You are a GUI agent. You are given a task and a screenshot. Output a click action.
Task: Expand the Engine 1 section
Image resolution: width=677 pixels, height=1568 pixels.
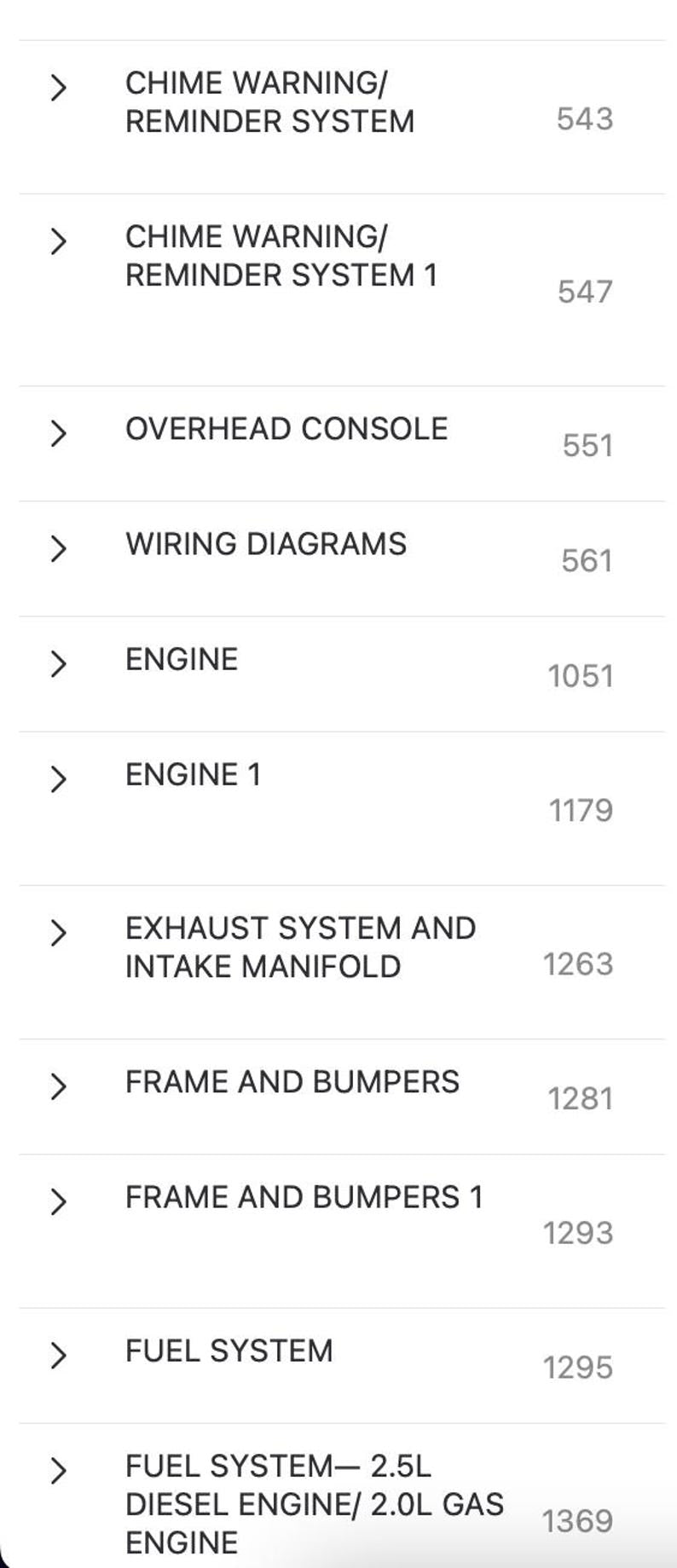click(58, 778)
